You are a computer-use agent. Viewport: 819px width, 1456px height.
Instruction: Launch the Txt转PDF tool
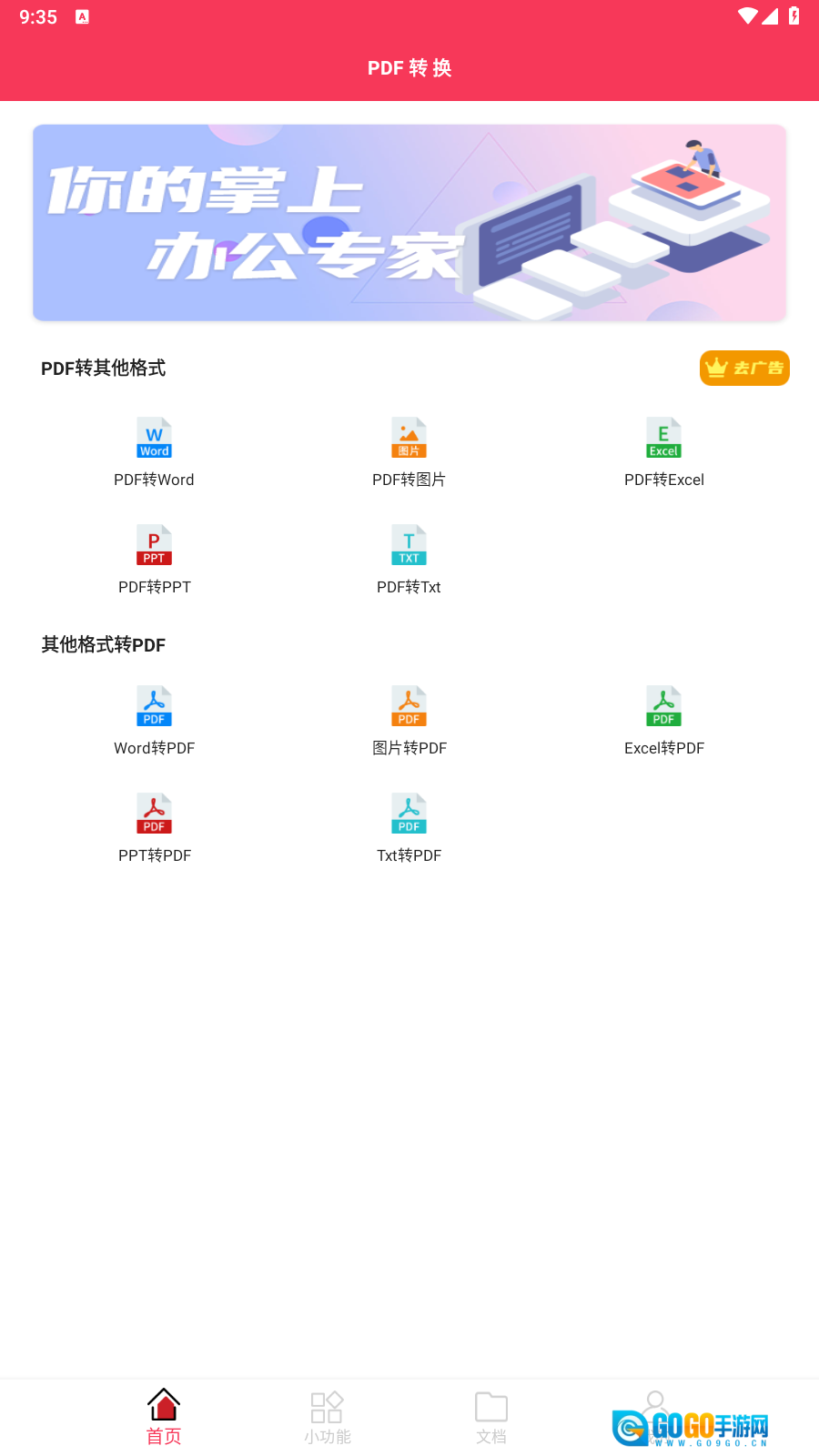409,828
